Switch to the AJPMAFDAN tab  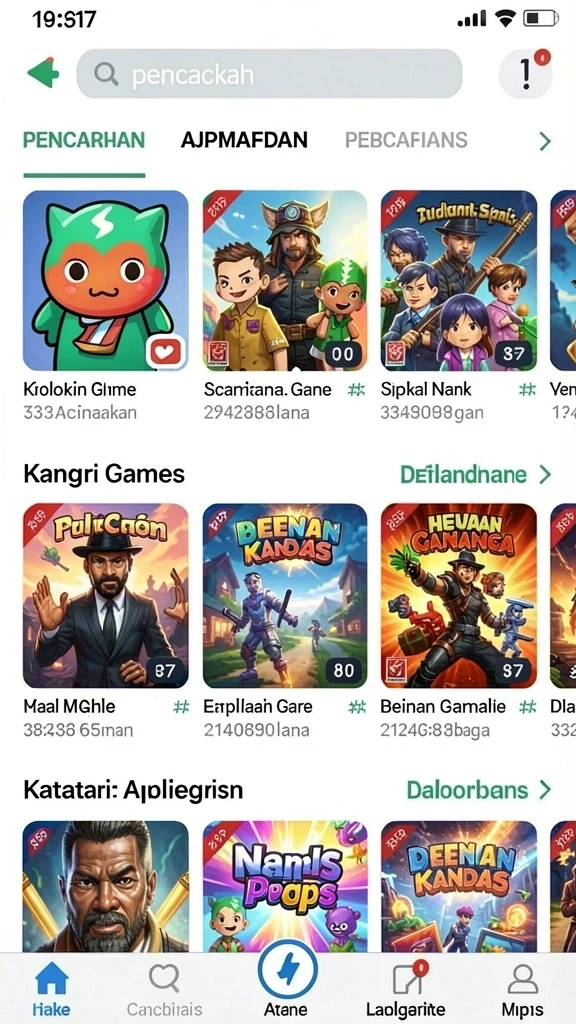[244, 140]
